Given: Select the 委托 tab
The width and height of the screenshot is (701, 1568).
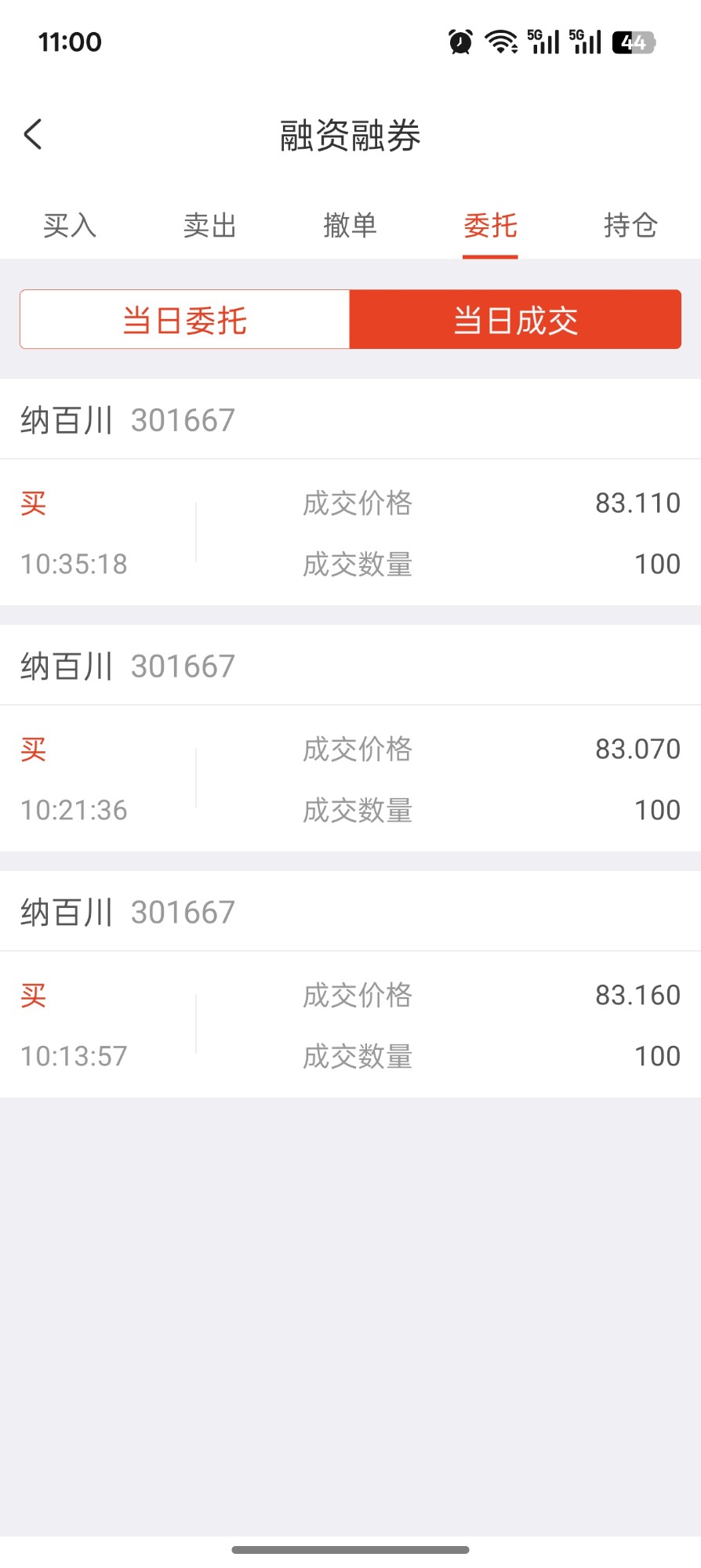Looking at the screenshot, I should [x=490, y=226].
